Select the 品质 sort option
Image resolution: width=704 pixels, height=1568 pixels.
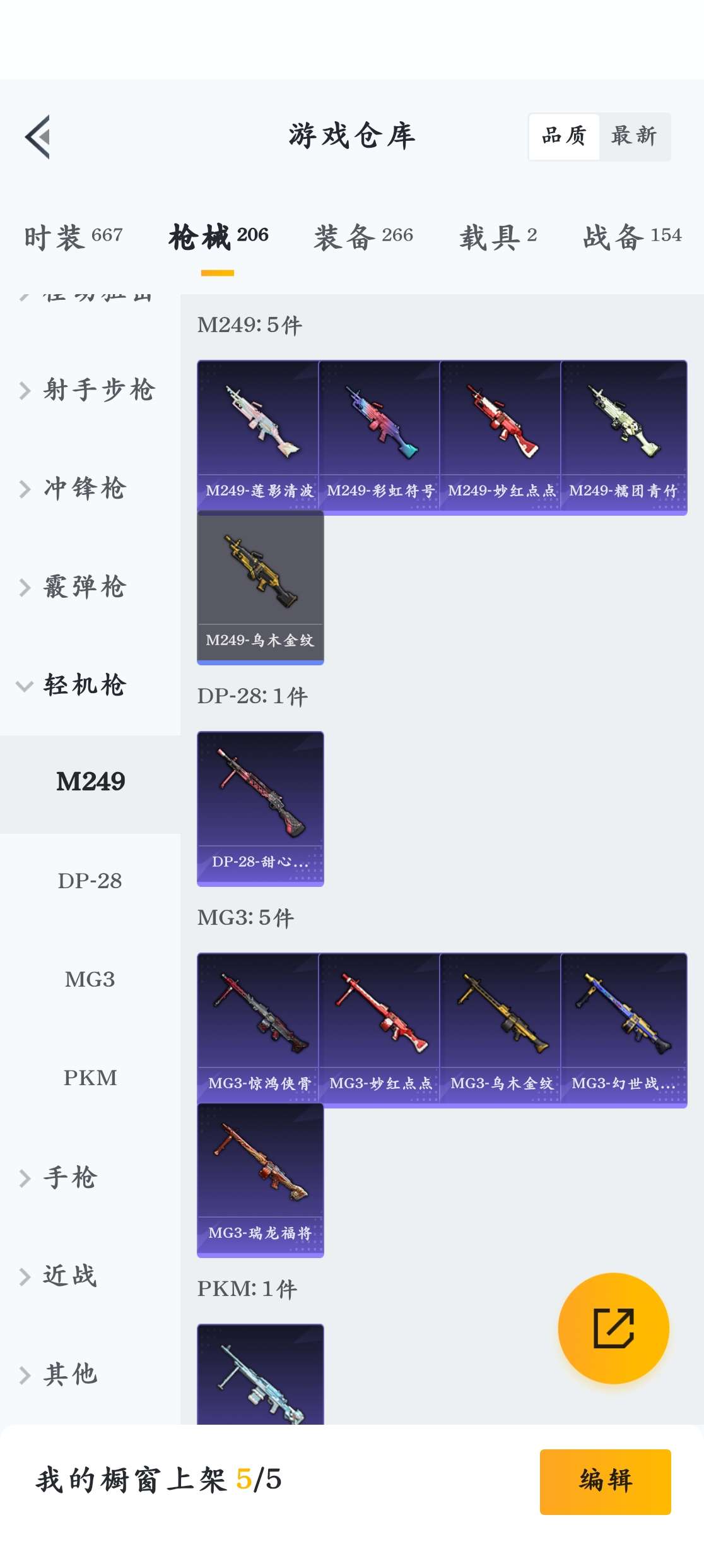coord(564,136)
